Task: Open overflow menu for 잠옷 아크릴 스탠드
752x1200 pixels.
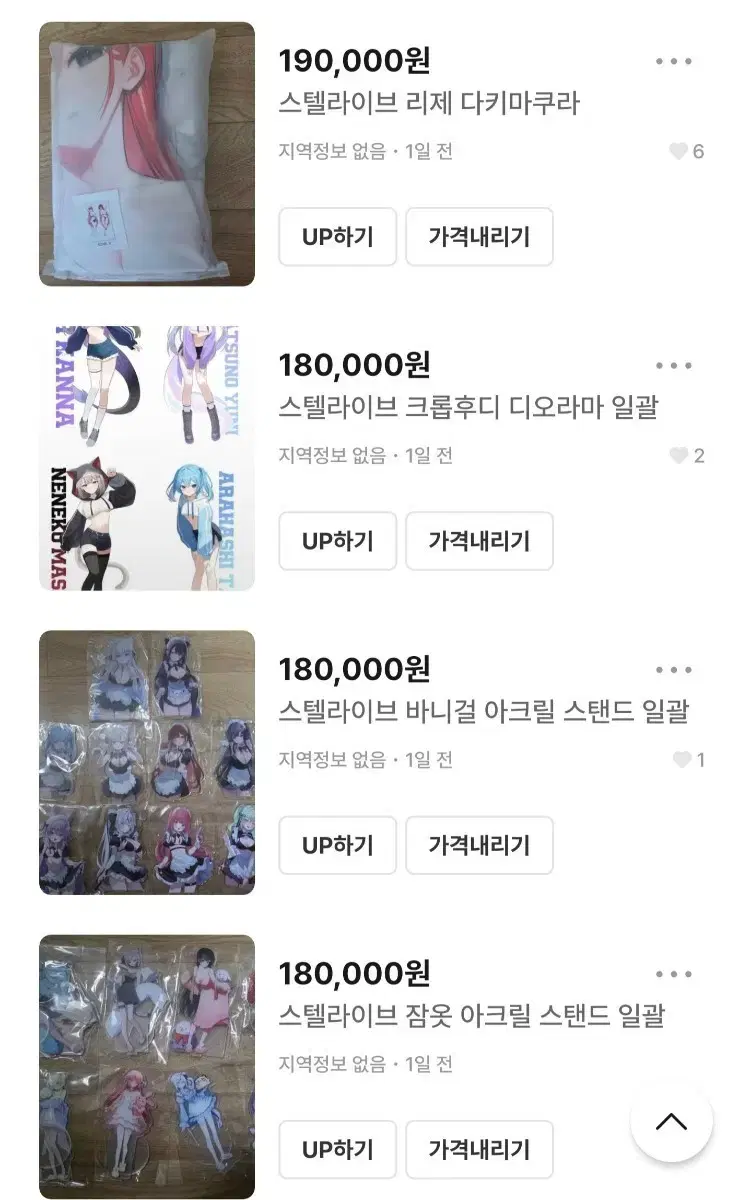Action: [673, 974]
